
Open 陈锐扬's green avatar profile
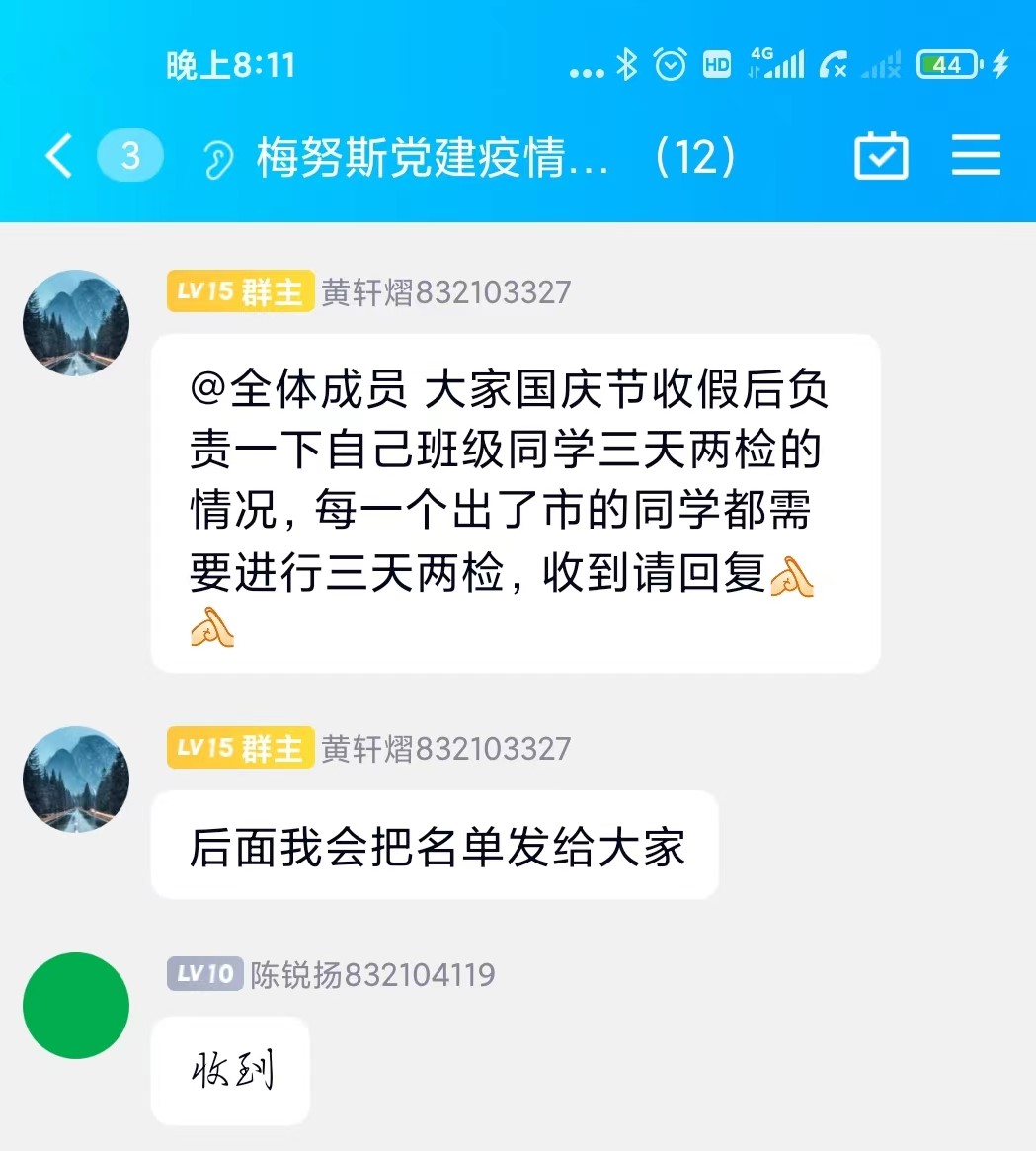click(76, 1006)
